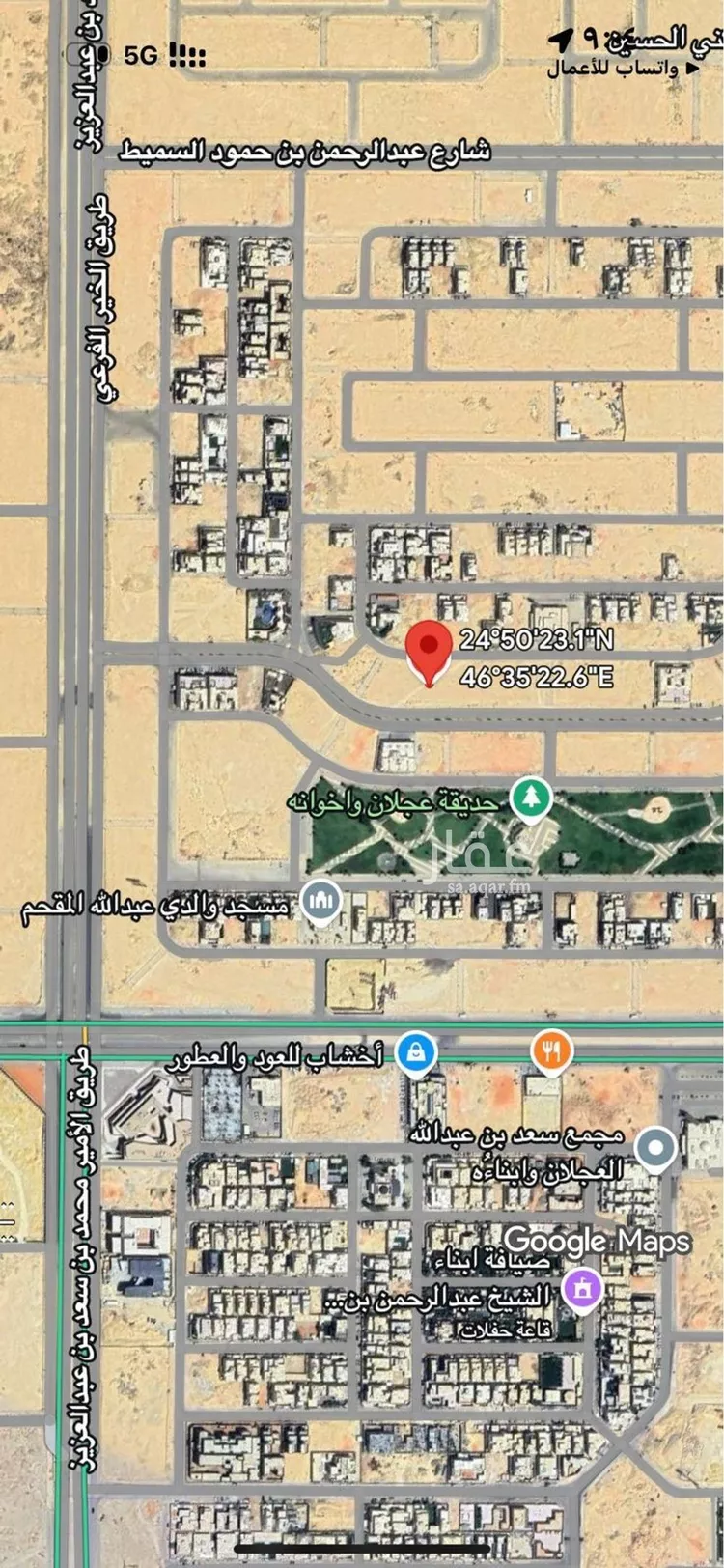Open the أخشاب للعود والعطور shopping marker
Viewport: 724px width, 1568px height.
click(416, 1052)
